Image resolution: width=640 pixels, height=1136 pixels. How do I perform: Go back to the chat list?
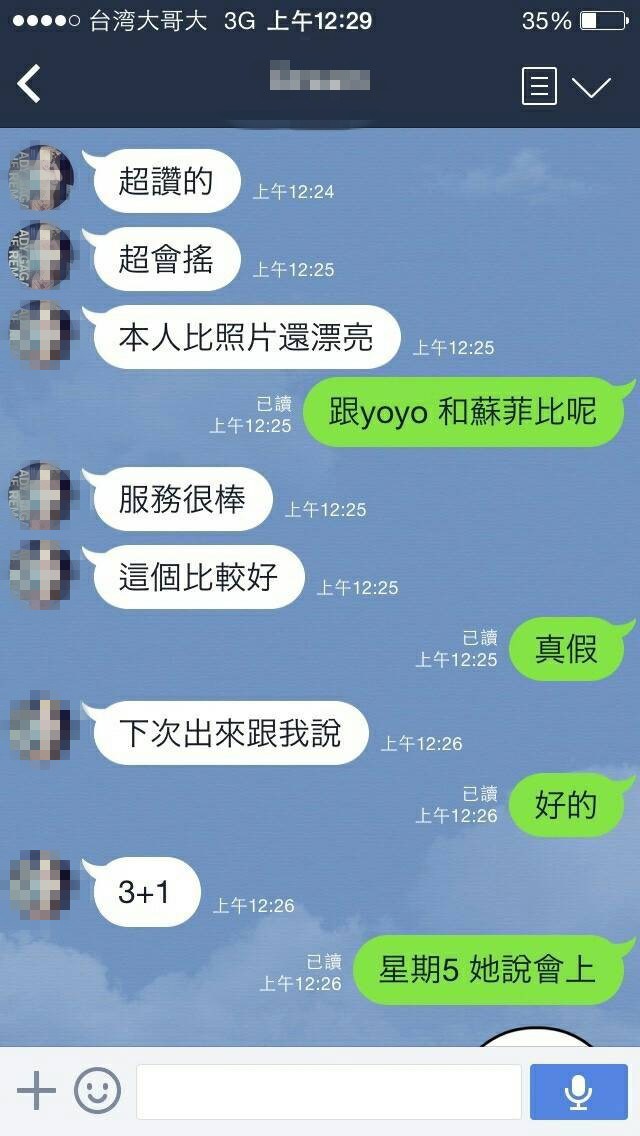click(30, 84)
